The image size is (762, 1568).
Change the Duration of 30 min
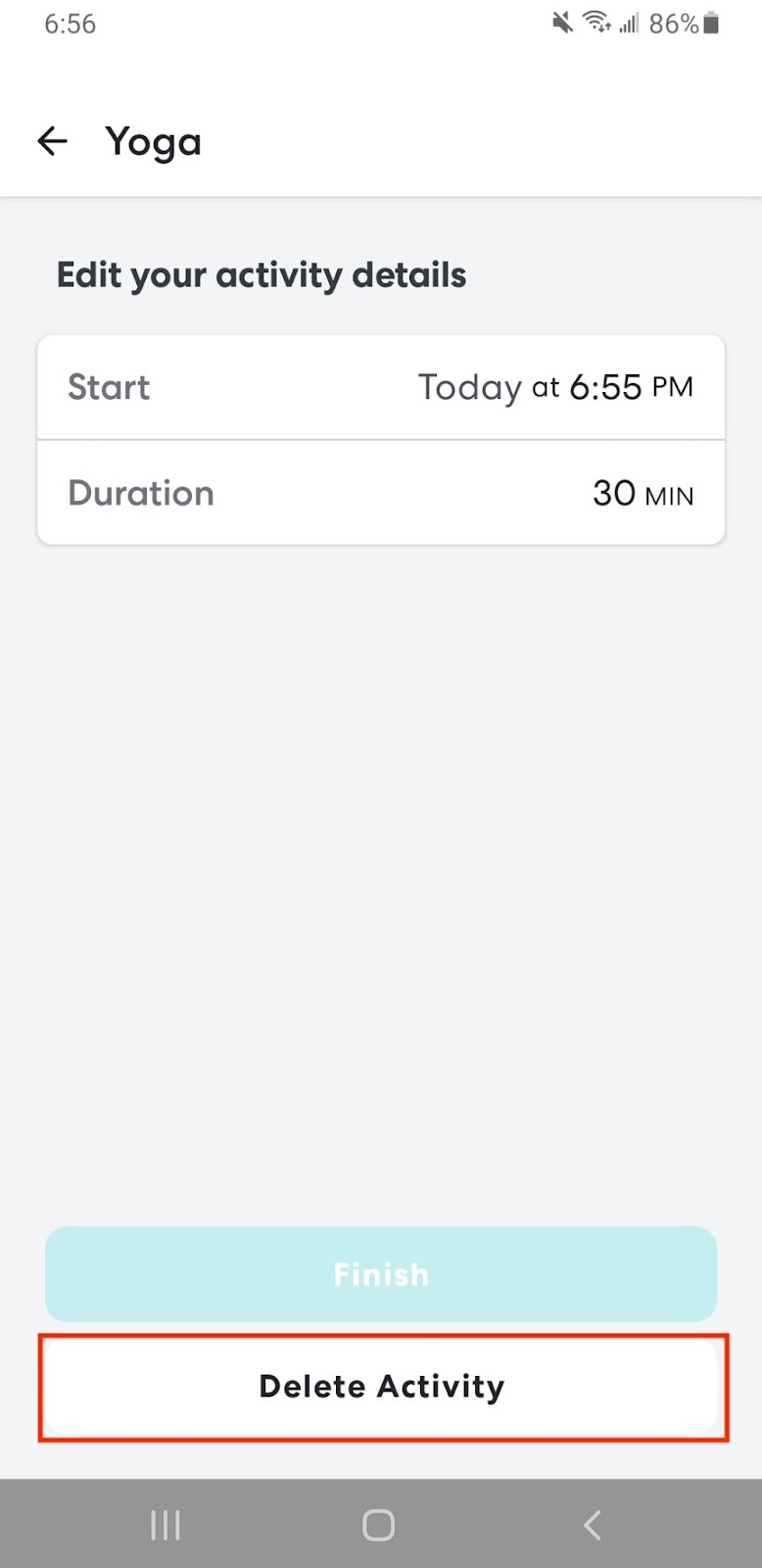(381, 493)
